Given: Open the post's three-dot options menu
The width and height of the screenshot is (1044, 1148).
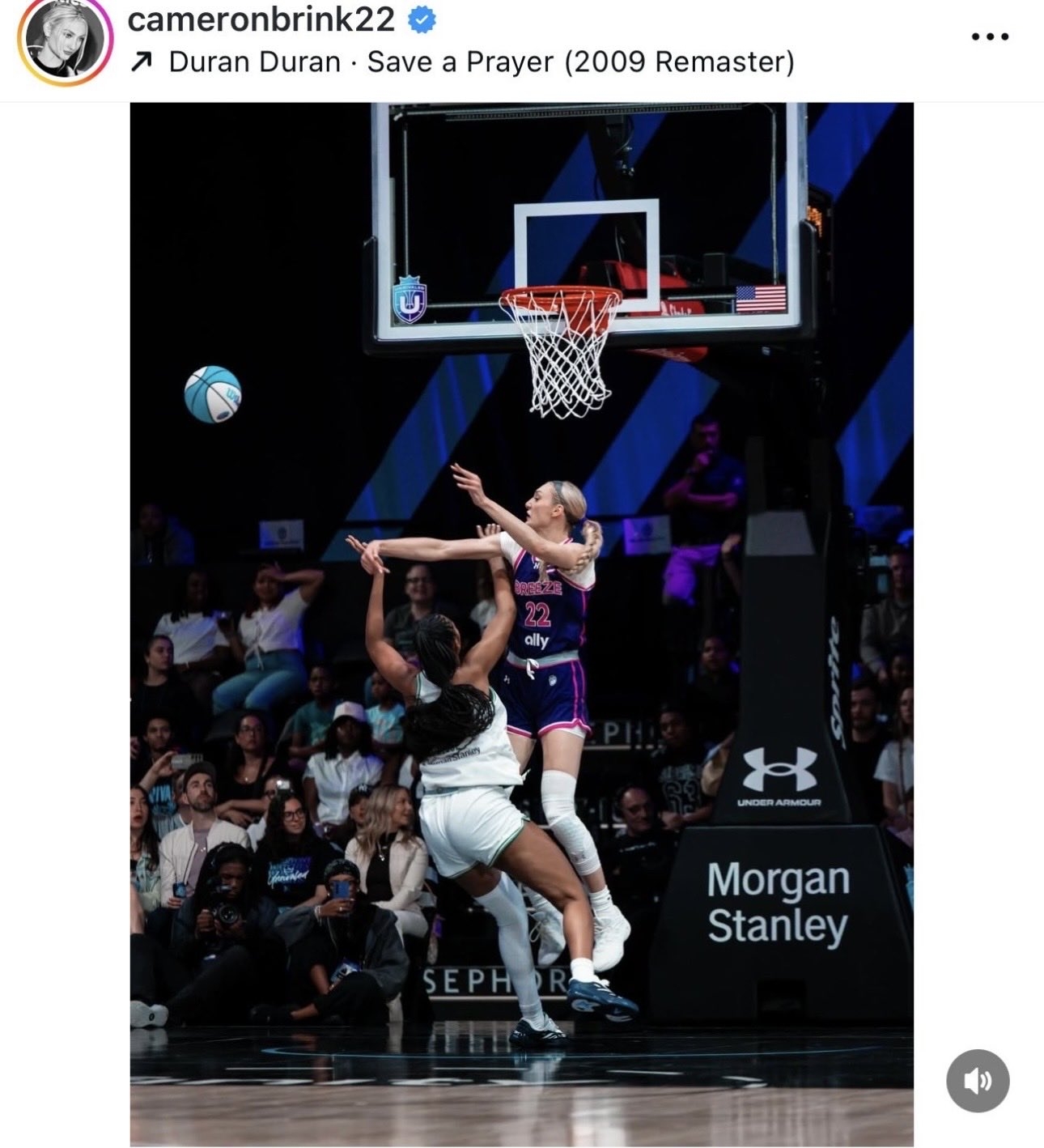Looking at the screenshot, I should coord(989,36).
